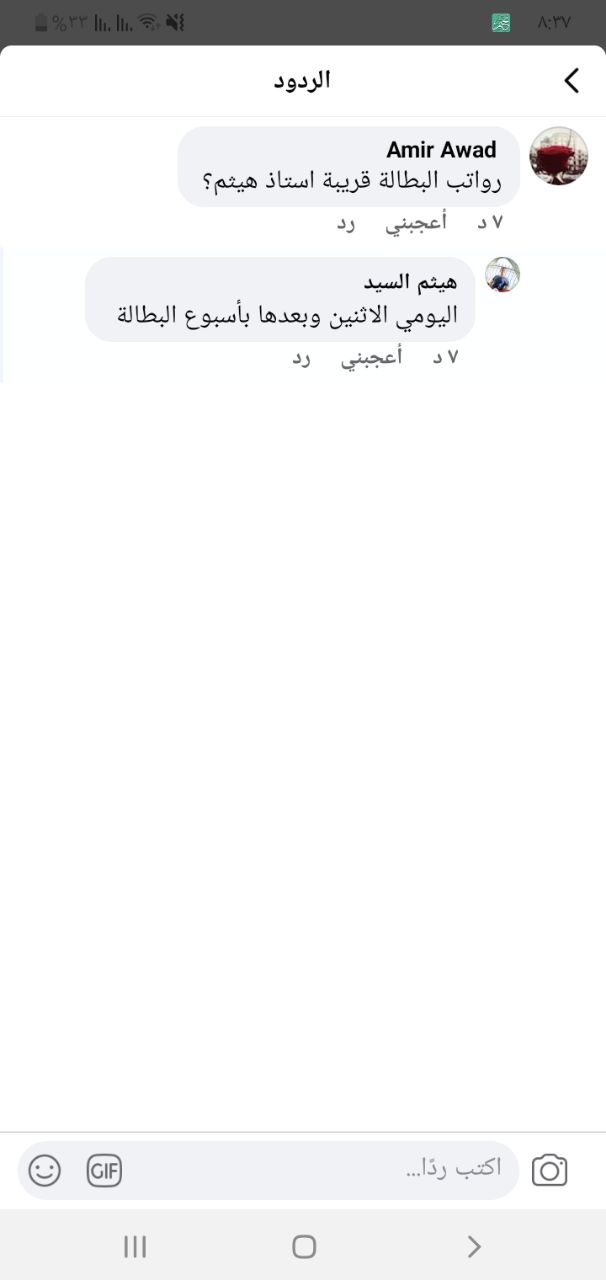Go to the system home screen

[x=304, y=1246]
